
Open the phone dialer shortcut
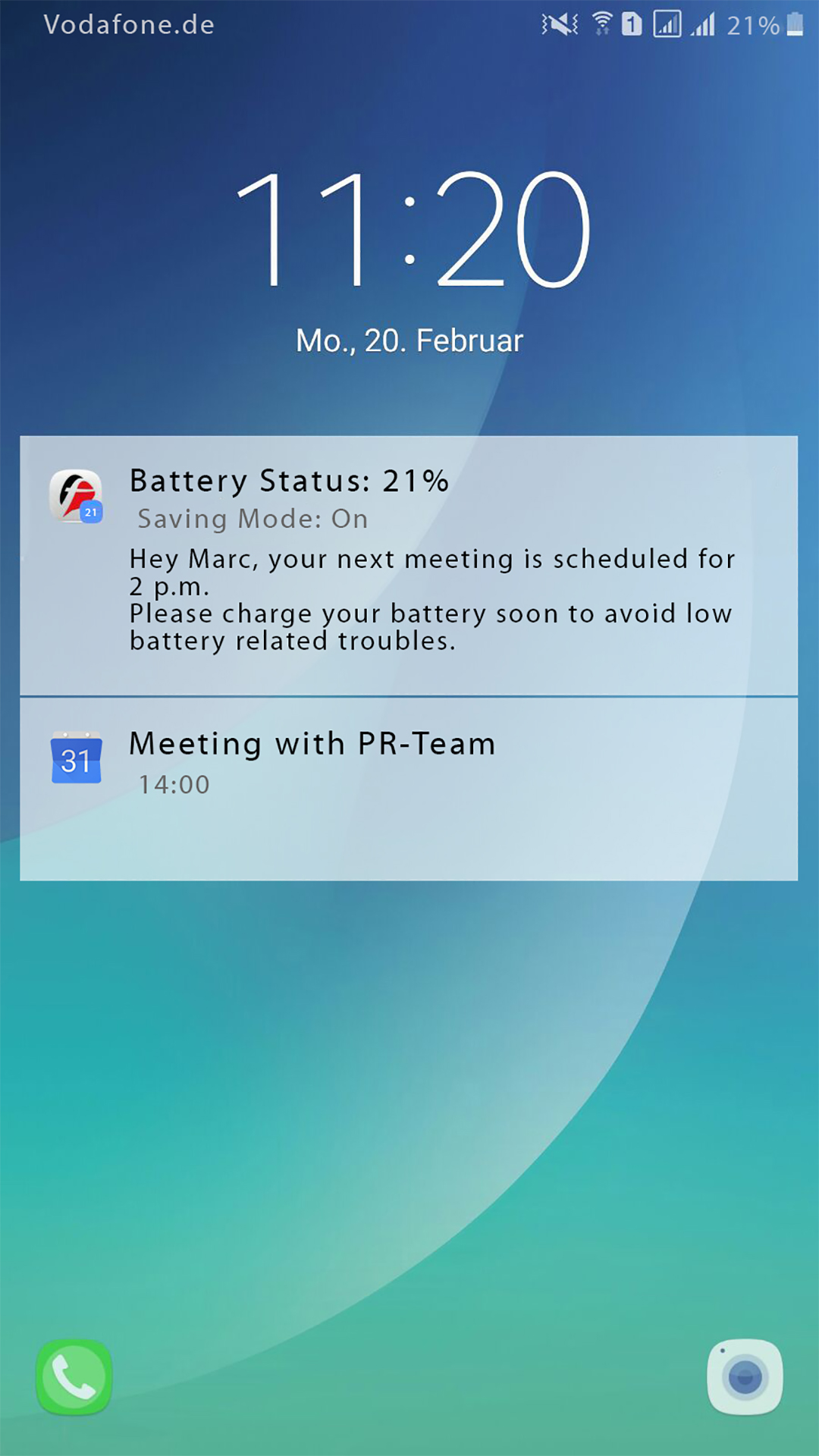(x=74, y=1376)
